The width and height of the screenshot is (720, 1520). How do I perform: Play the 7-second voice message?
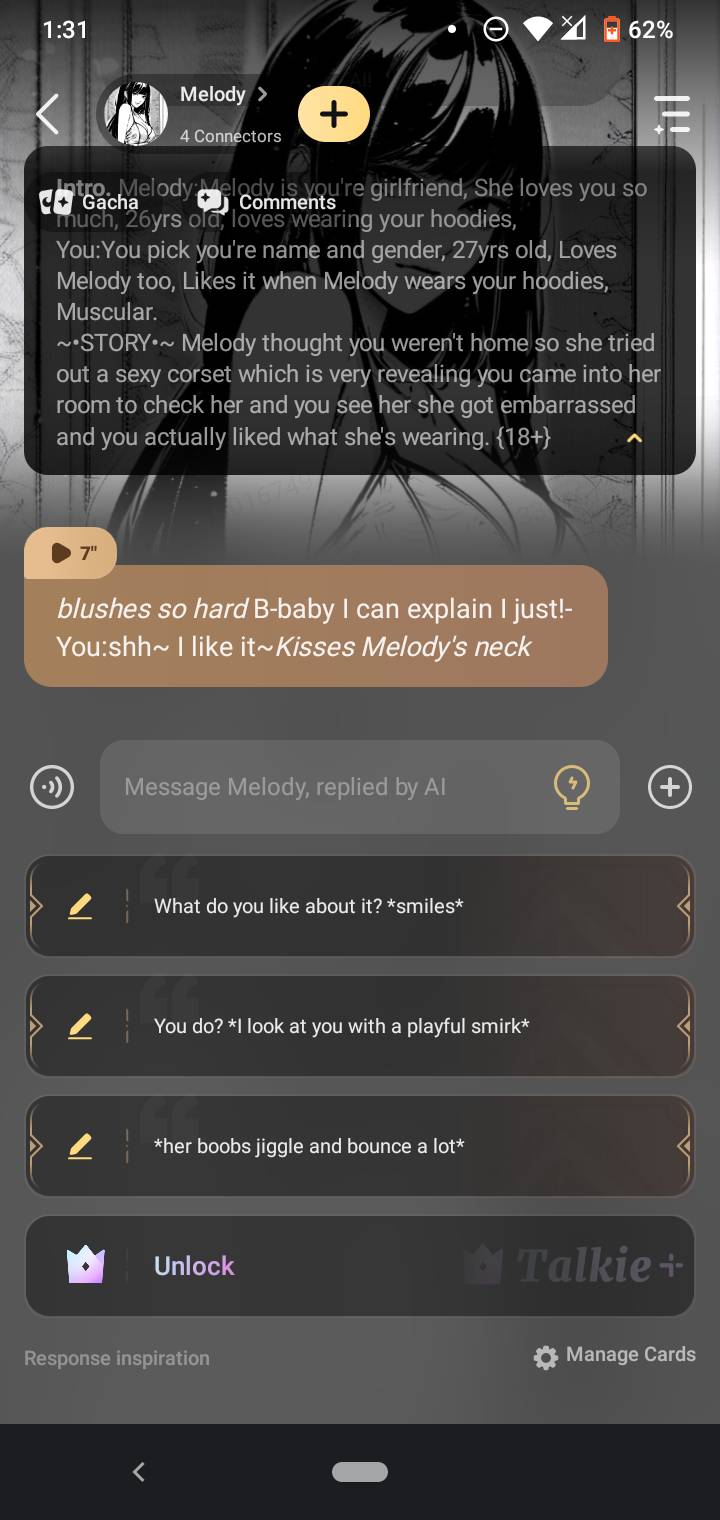click(70, 553)
